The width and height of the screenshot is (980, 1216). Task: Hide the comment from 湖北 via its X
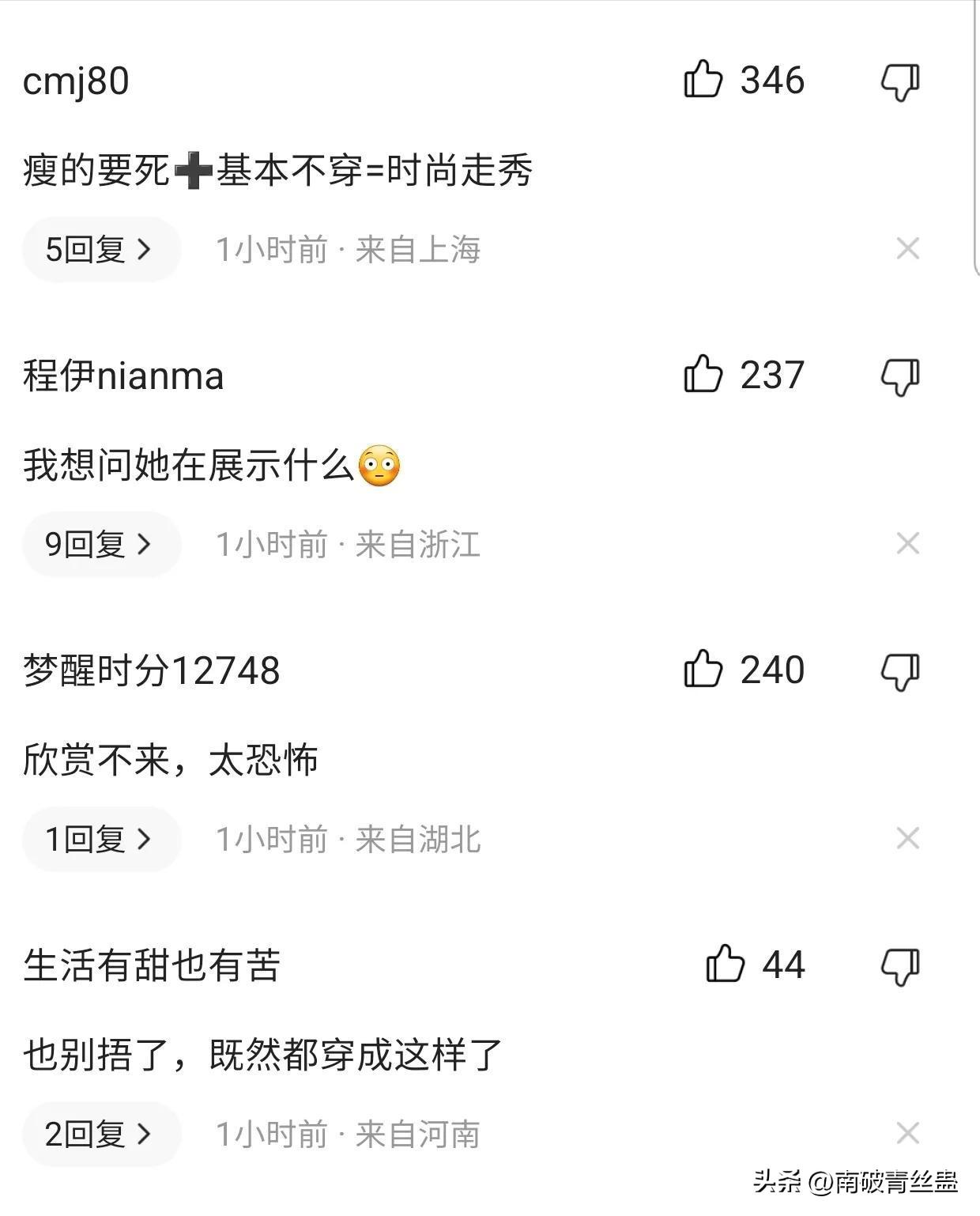coord(907,839)
